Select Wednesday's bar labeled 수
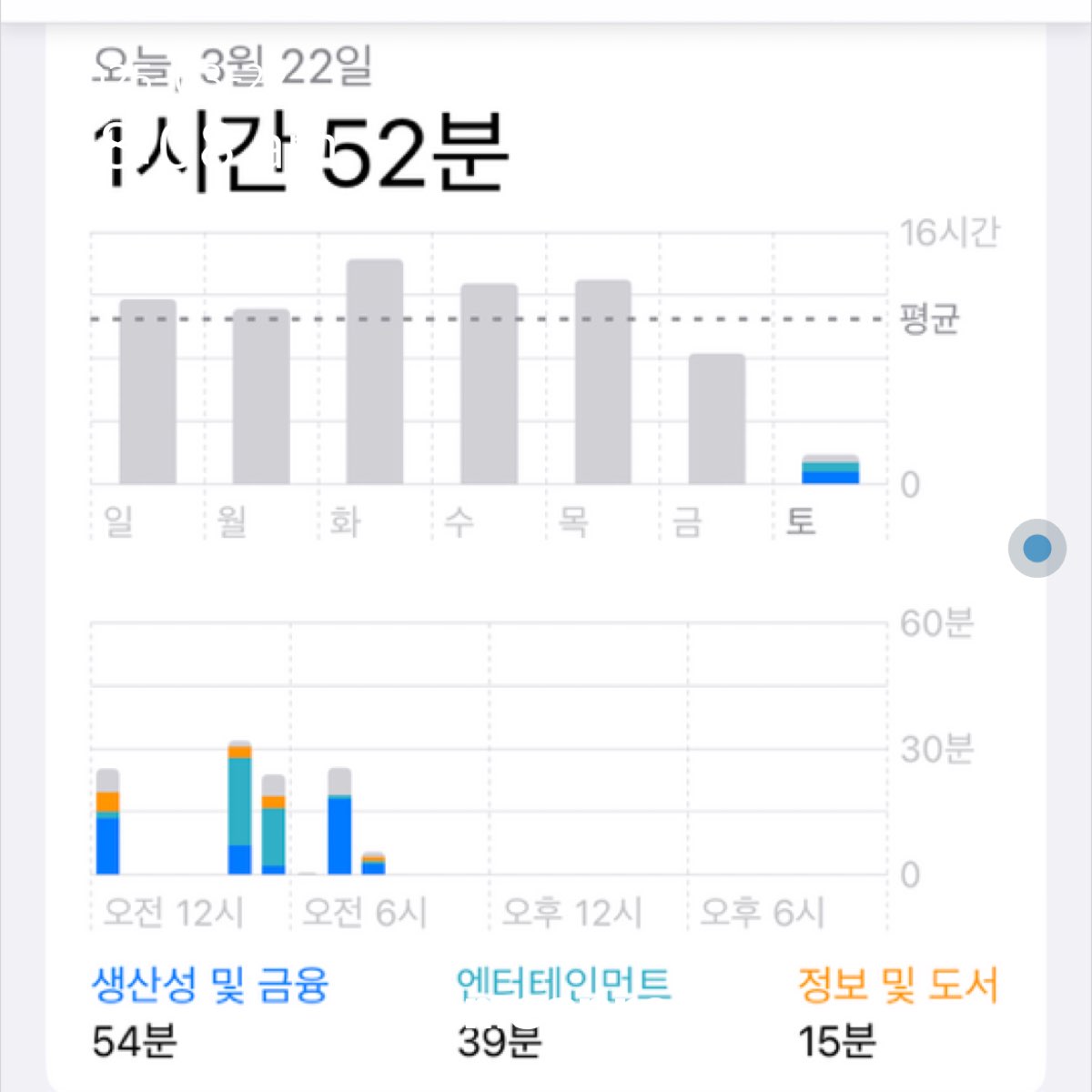1092x1092 pixels. point(489,384)
